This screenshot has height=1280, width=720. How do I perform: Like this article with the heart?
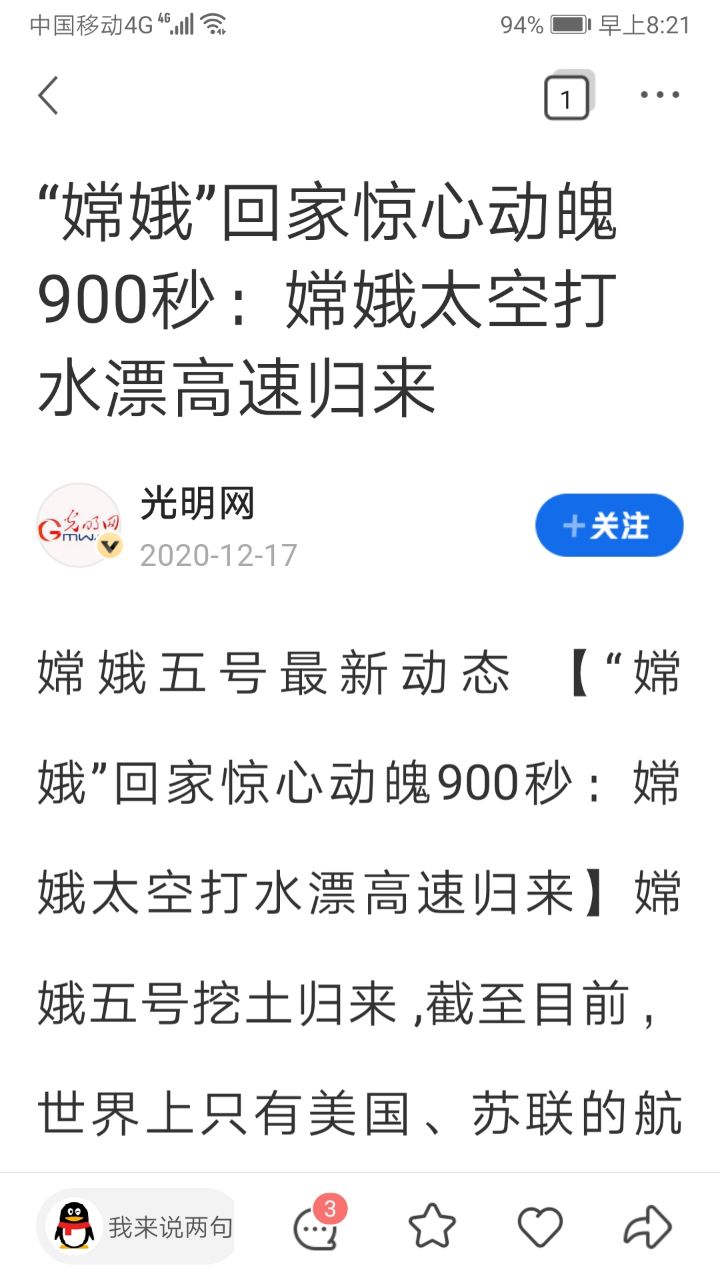pos(540,1227)
